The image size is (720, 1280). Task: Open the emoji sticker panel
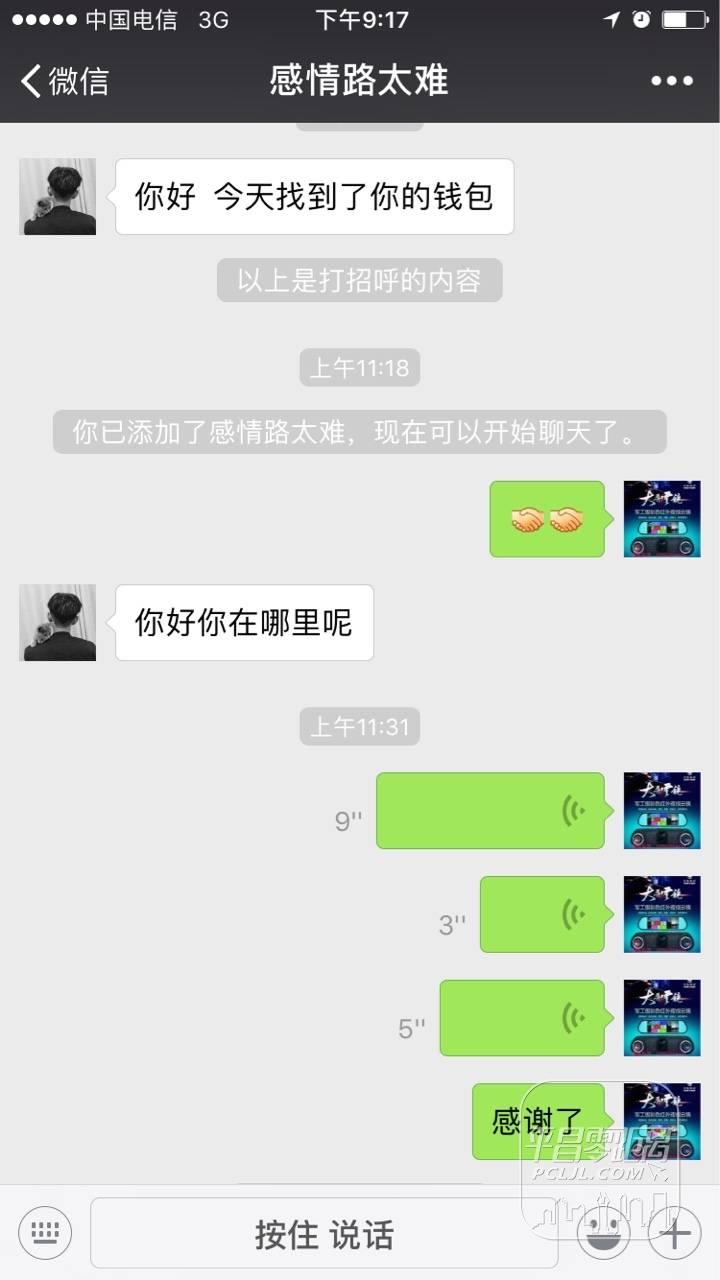pyautogui.click(x=604, y=1233)
